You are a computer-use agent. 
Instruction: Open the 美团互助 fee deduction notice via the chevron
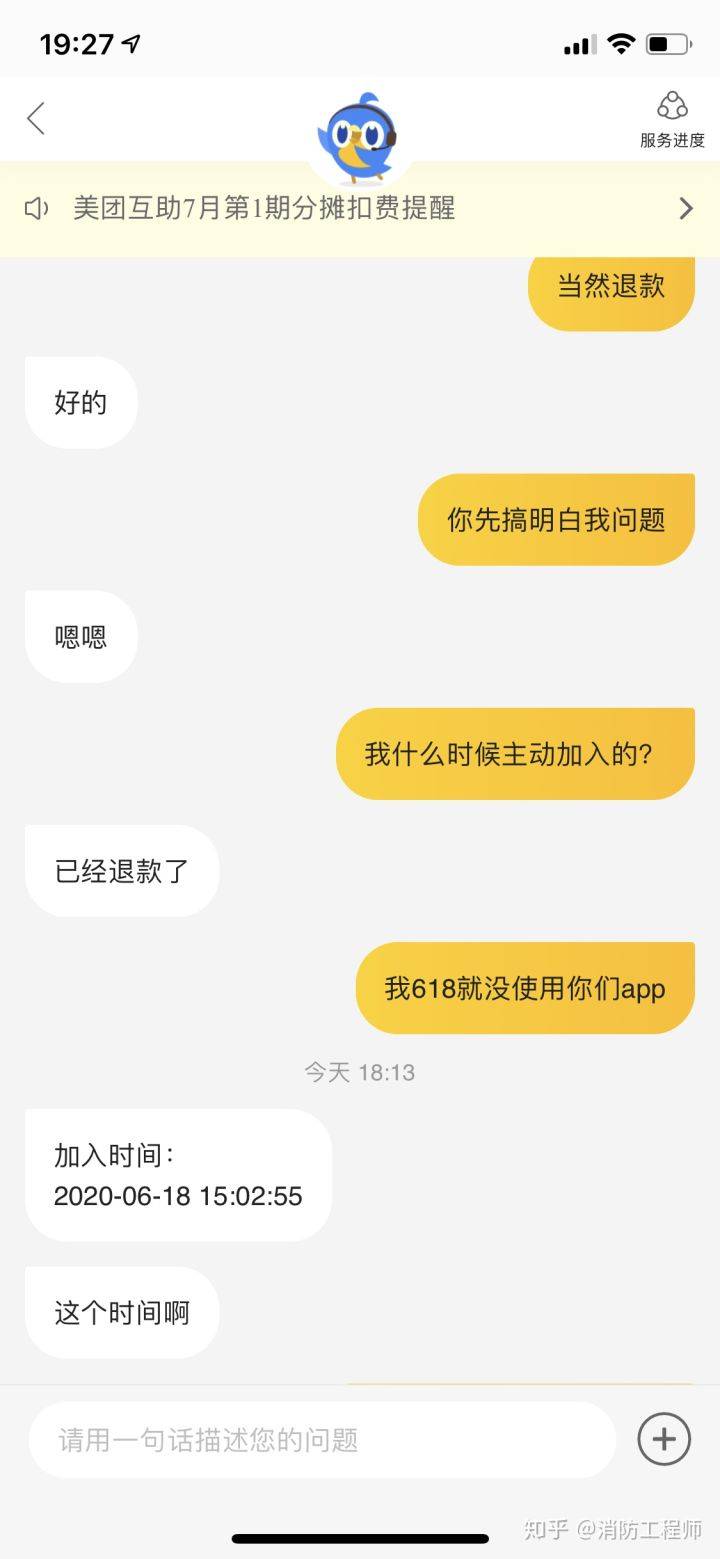685,208
